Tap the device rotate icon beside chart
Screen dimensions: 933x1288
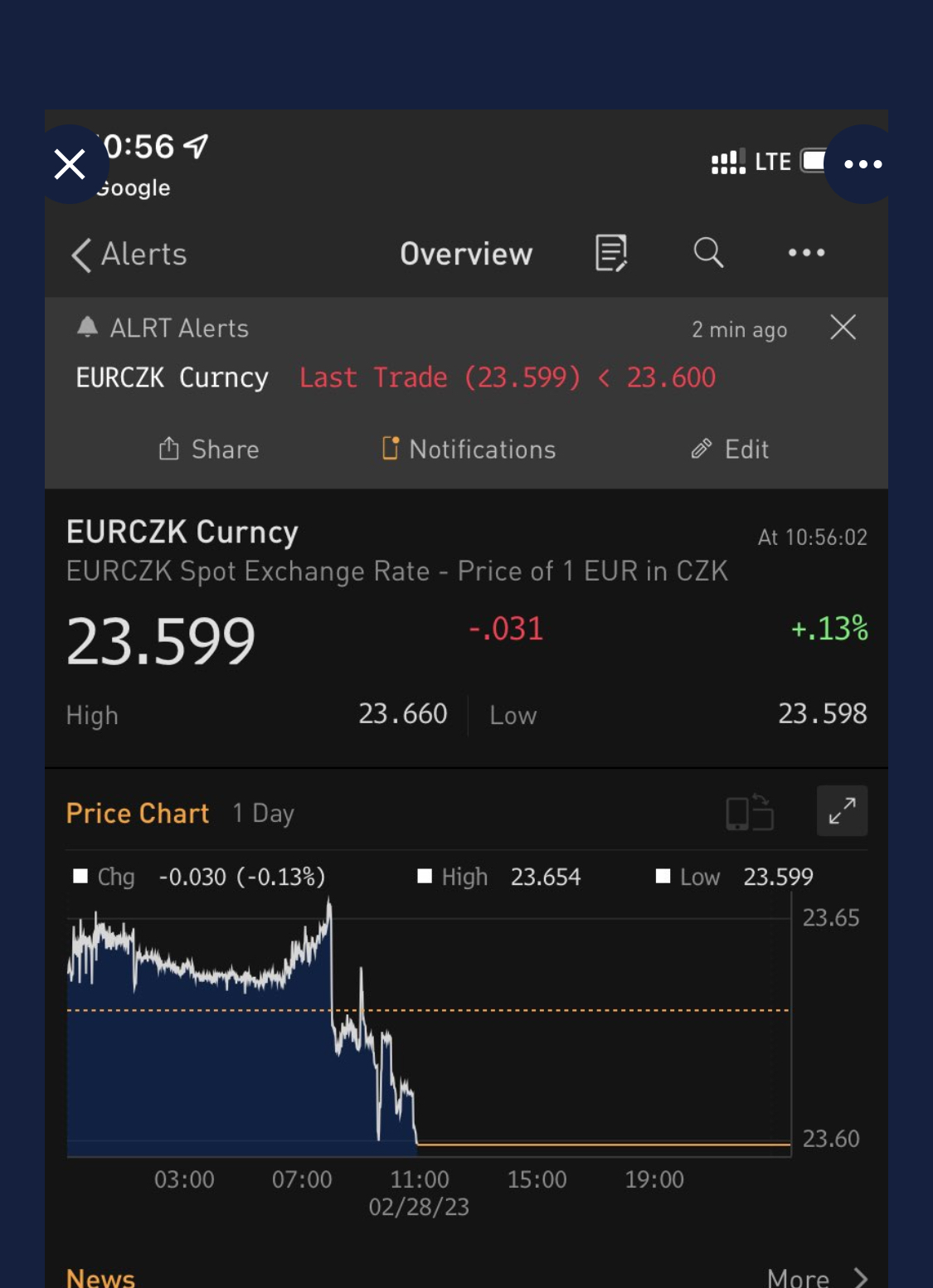tap(750, 812)
